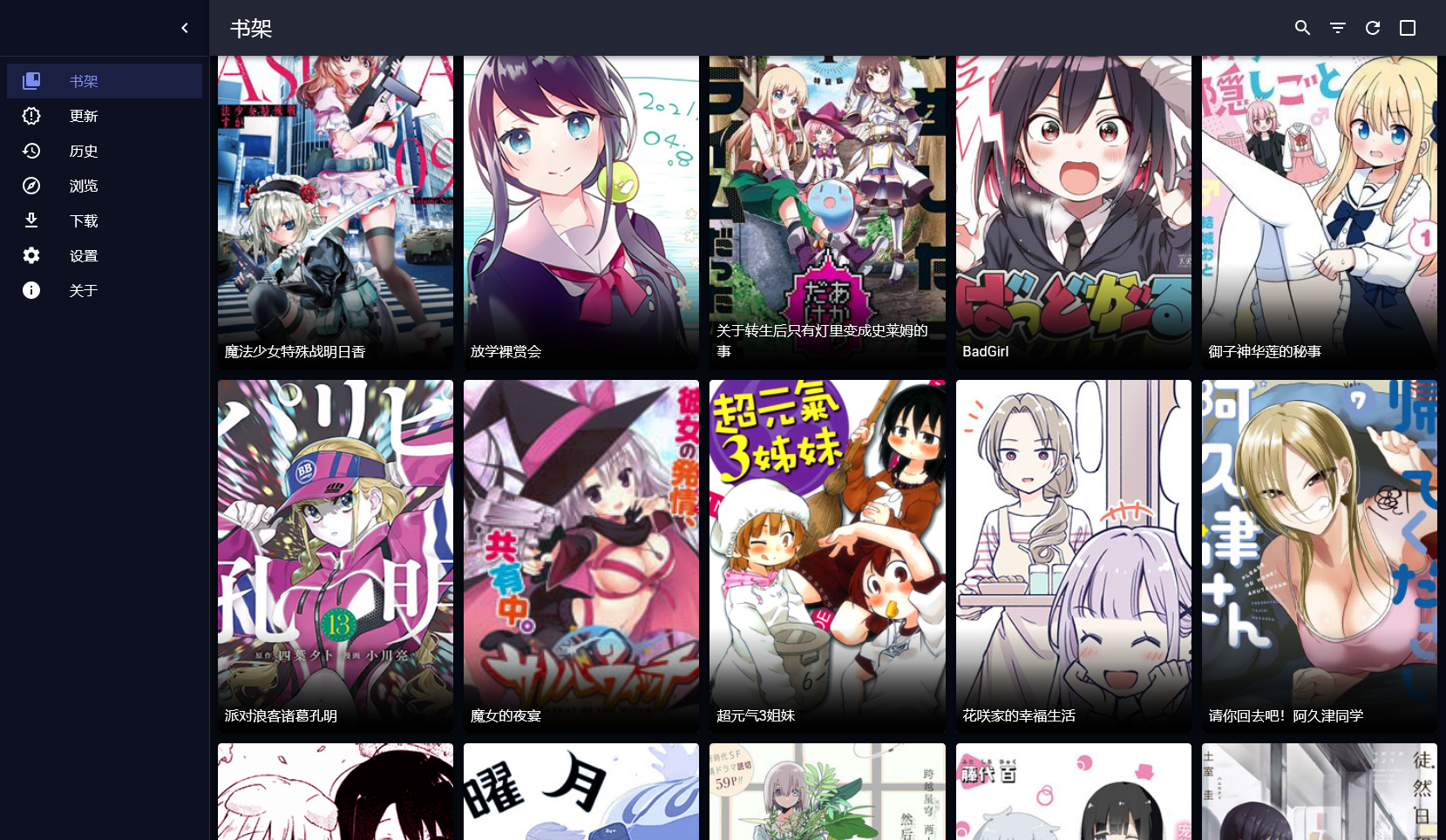Image resolution: width=1446 pixels, height=840 pixels.
Task: Open the search icon in the app bar
Action: tap(1302, 28)
